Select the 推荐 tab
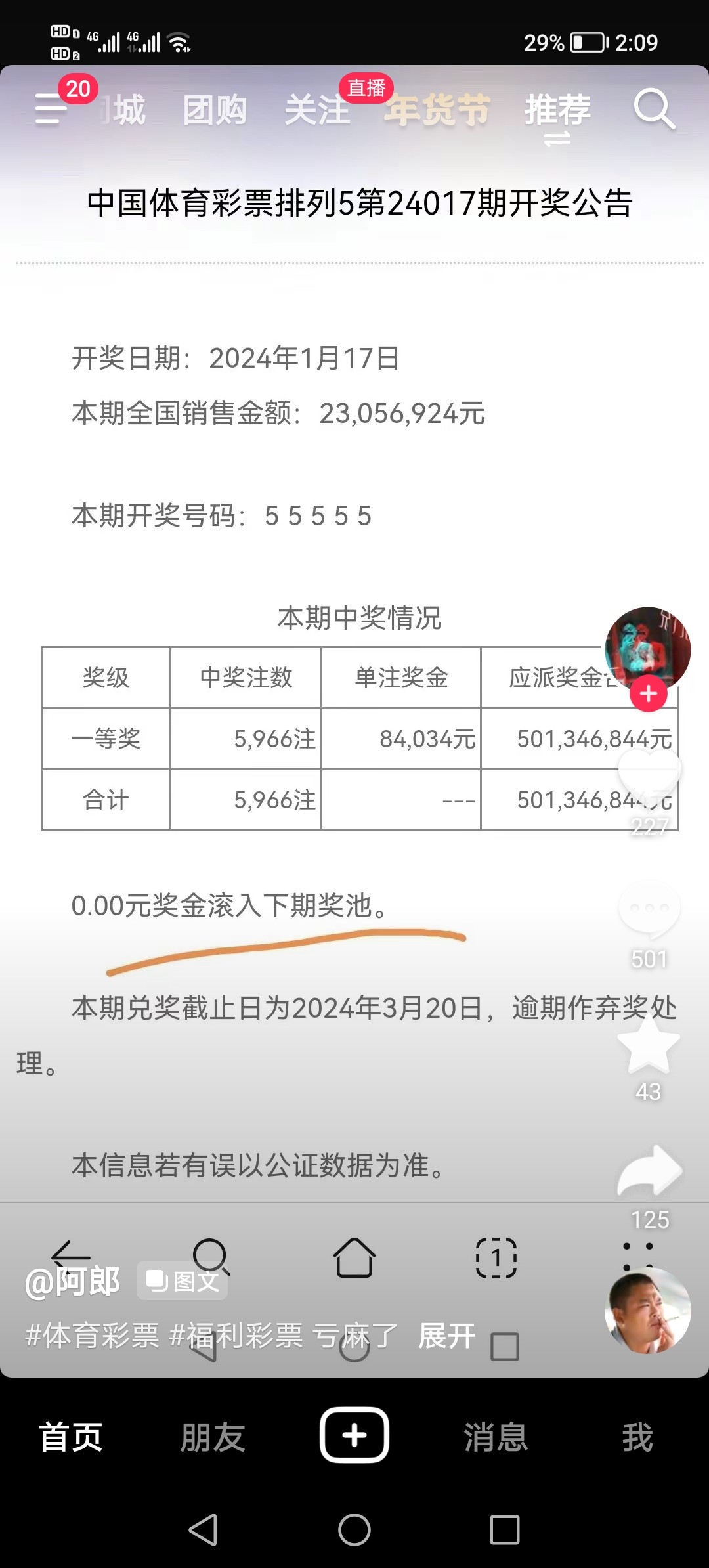709x1568 pixels. coord(557,110)
